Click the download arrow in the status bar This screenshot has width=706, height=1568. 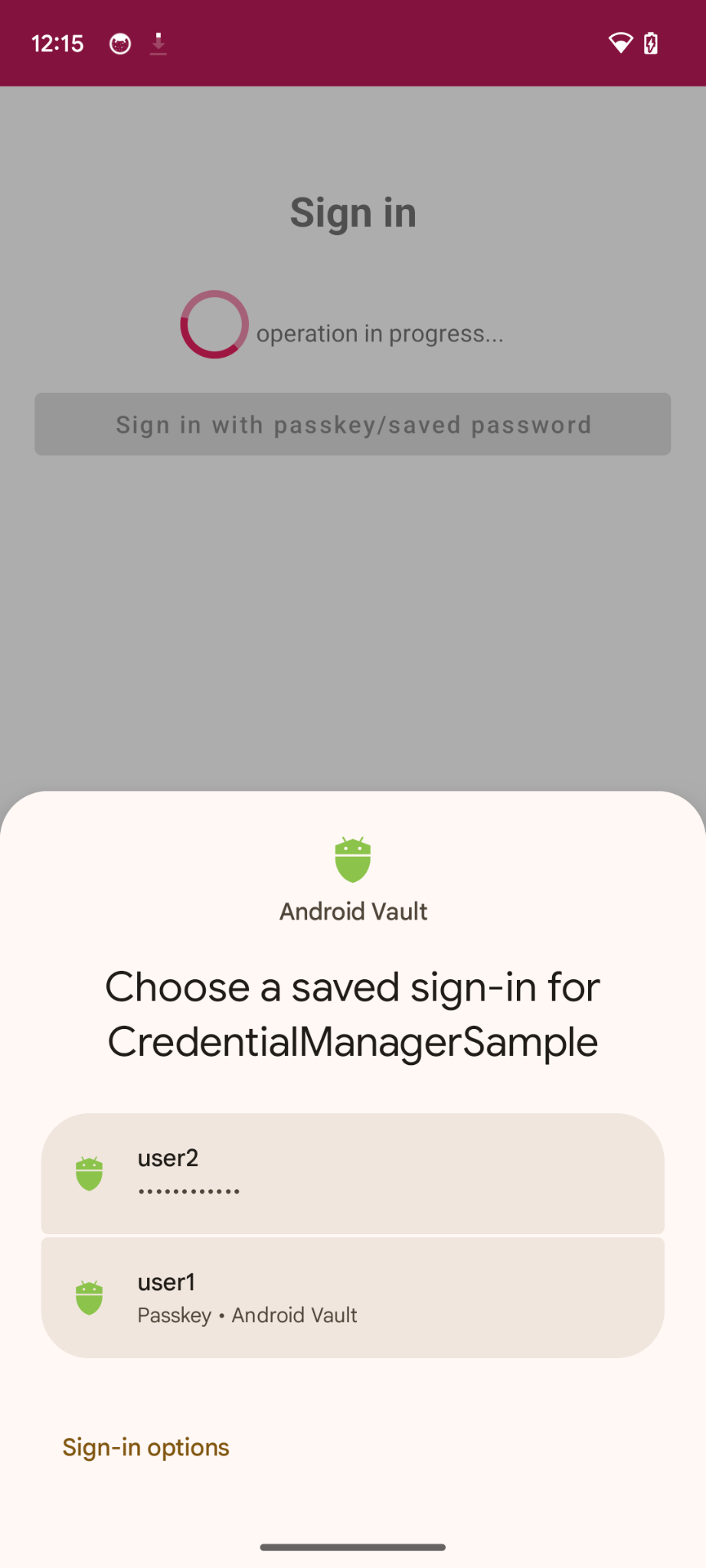click(159, 43)
